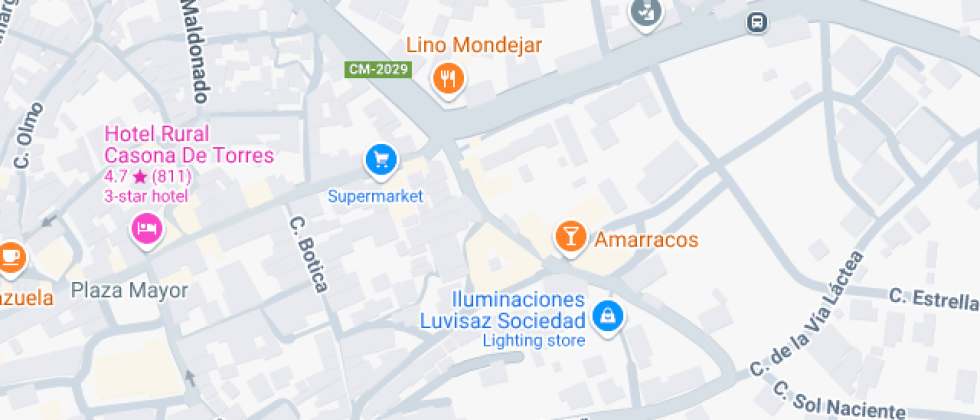Select the Iluminaciones Luvisaz Sociedad store pin
This screenshot has width=980, height=420.
[606, 317]
